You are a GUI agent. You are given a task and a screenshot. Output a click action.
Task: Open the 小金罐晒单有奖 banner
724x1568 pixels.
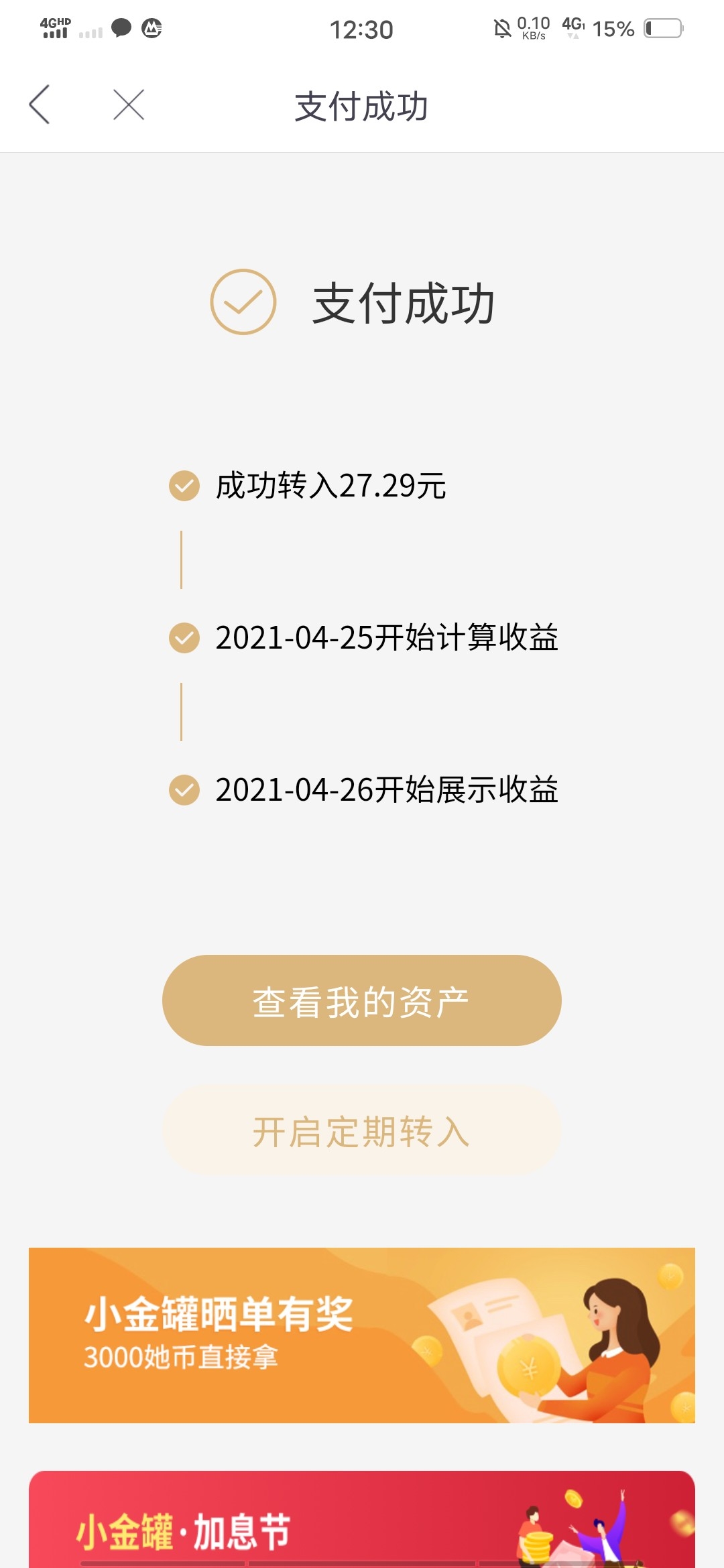[x=361, y=1335]
